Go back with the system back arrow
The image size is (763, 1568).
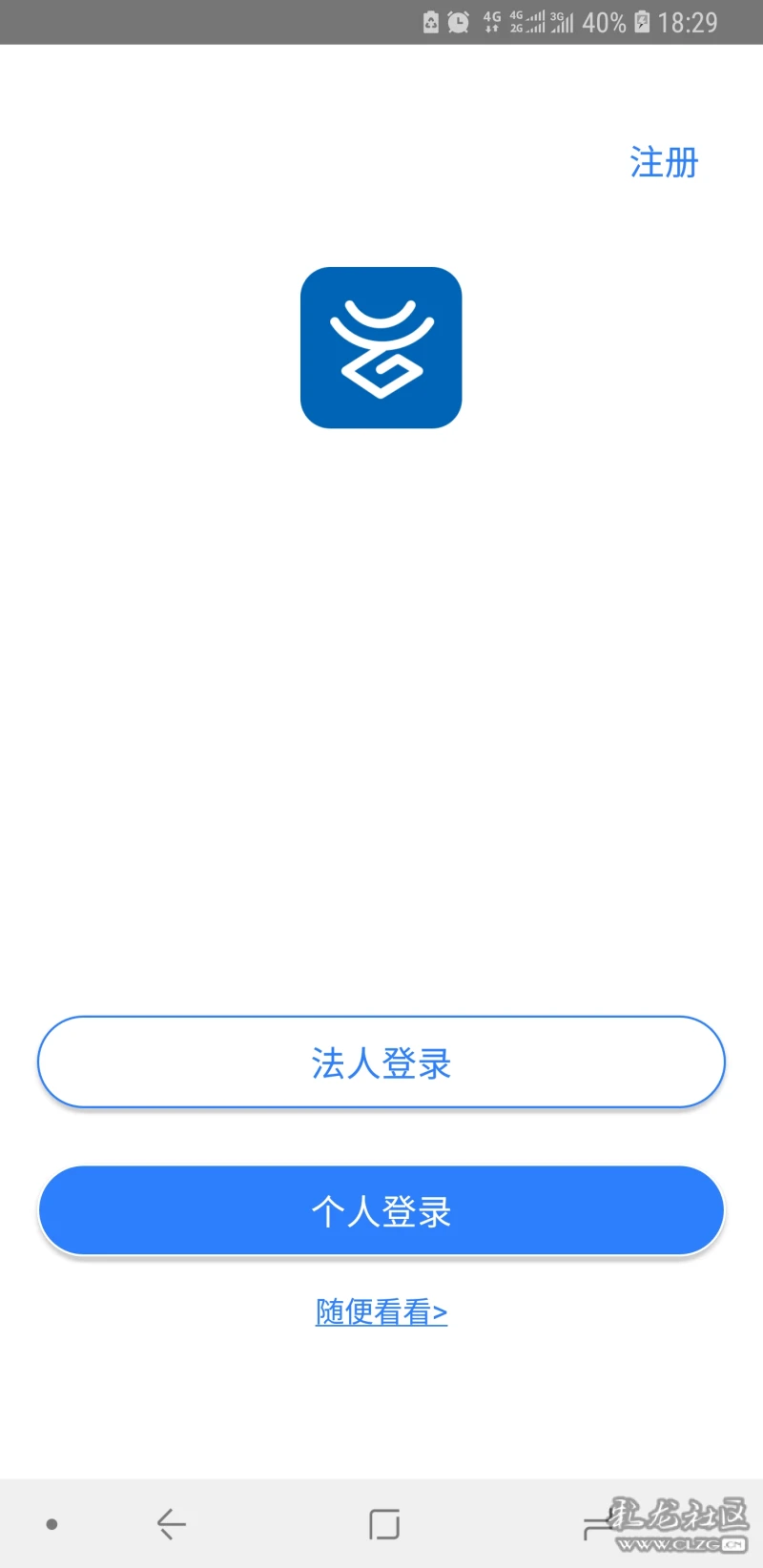click(x=172, y=1524)
